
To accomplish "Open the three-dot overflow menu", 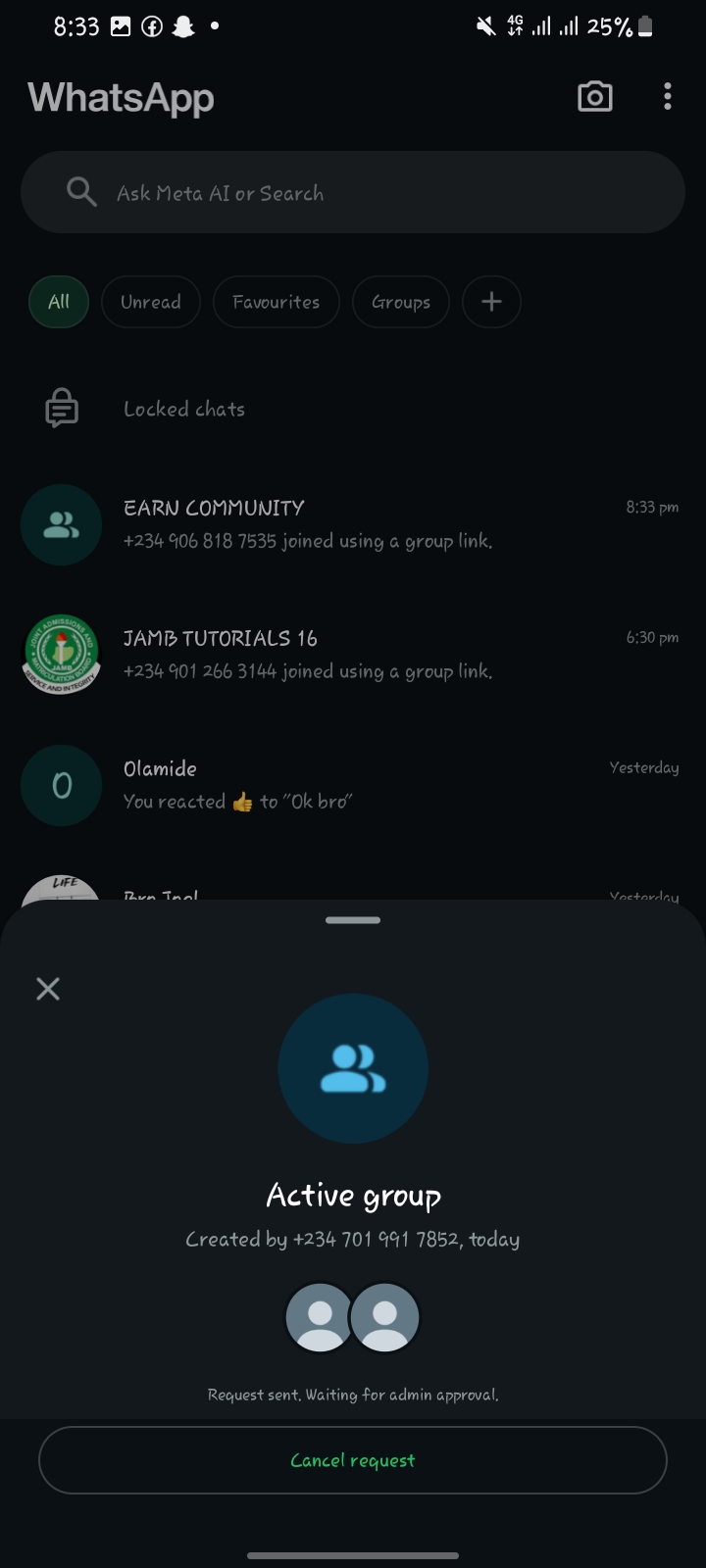I will (x=667, y=97).
